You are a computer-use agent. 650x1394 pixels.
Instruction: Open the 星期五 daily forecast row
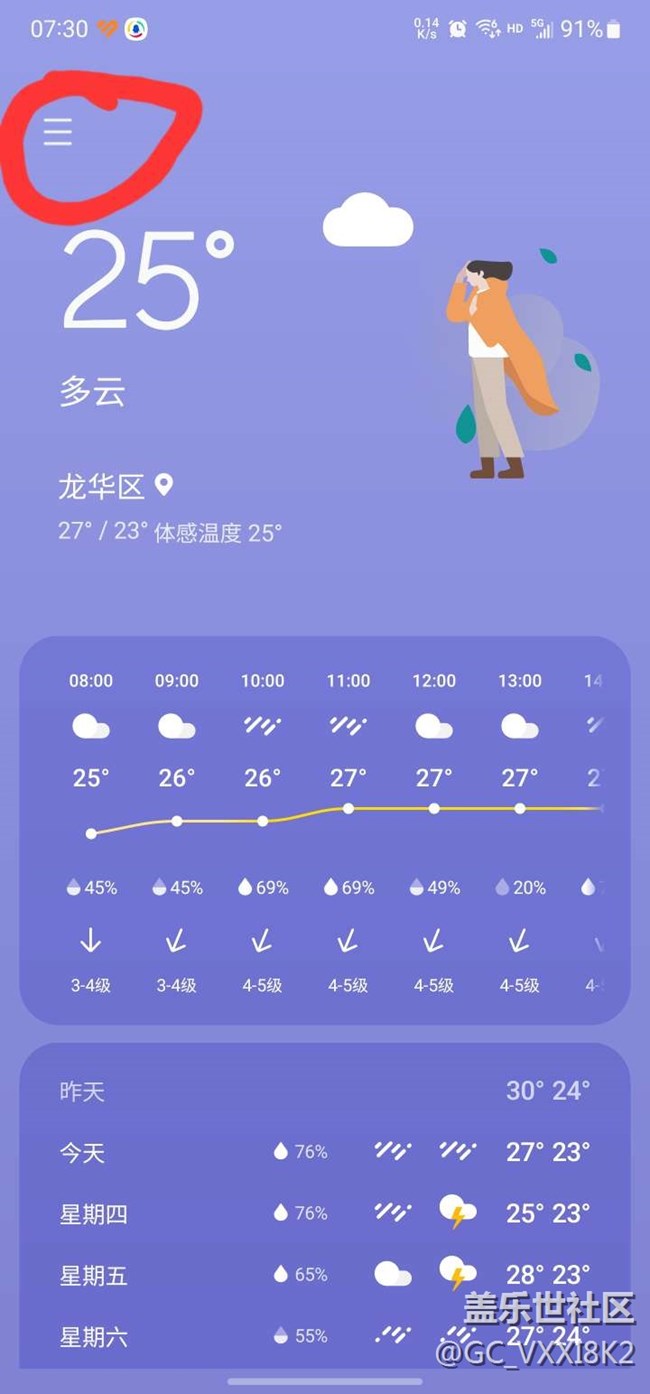(325, 1275)
